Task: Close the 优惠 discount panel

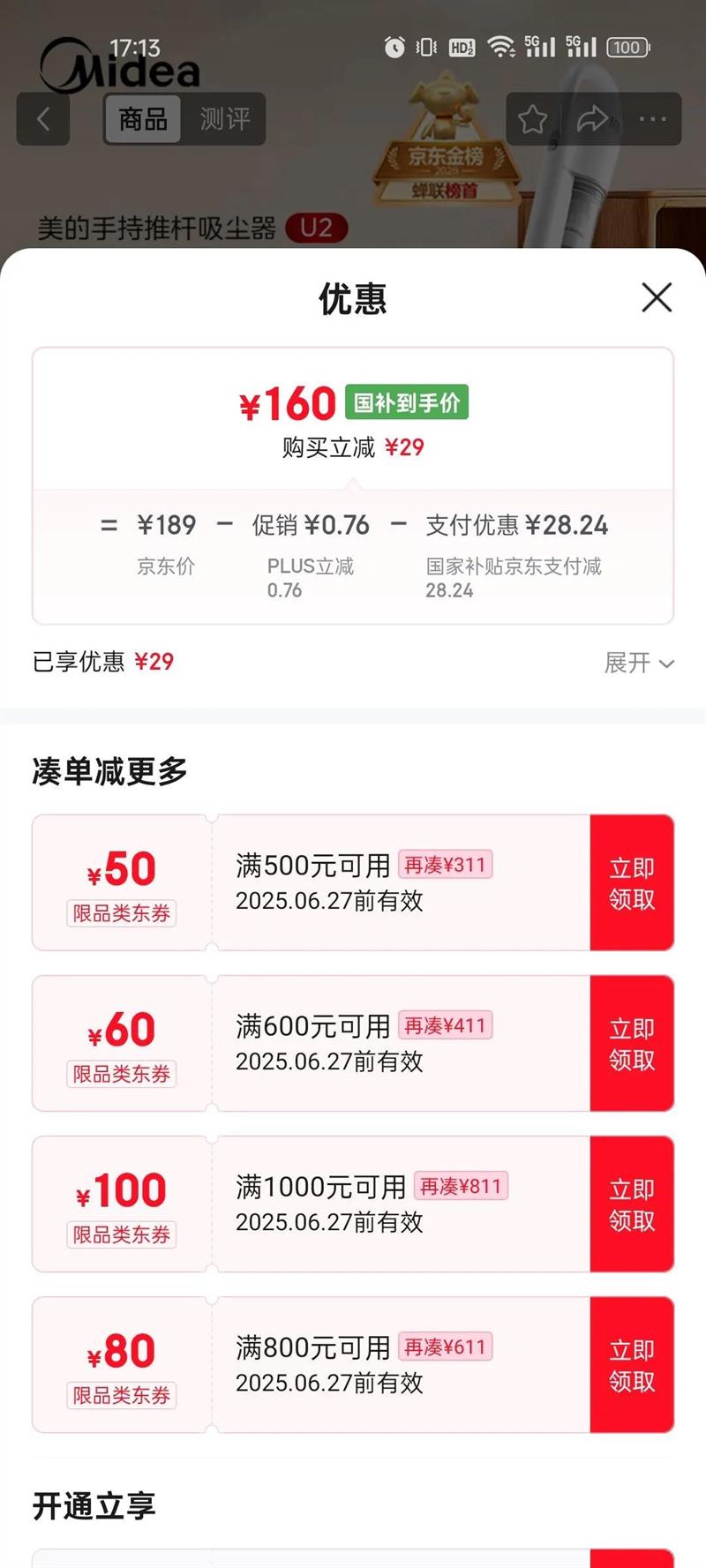Action: (x=657, y=297)
